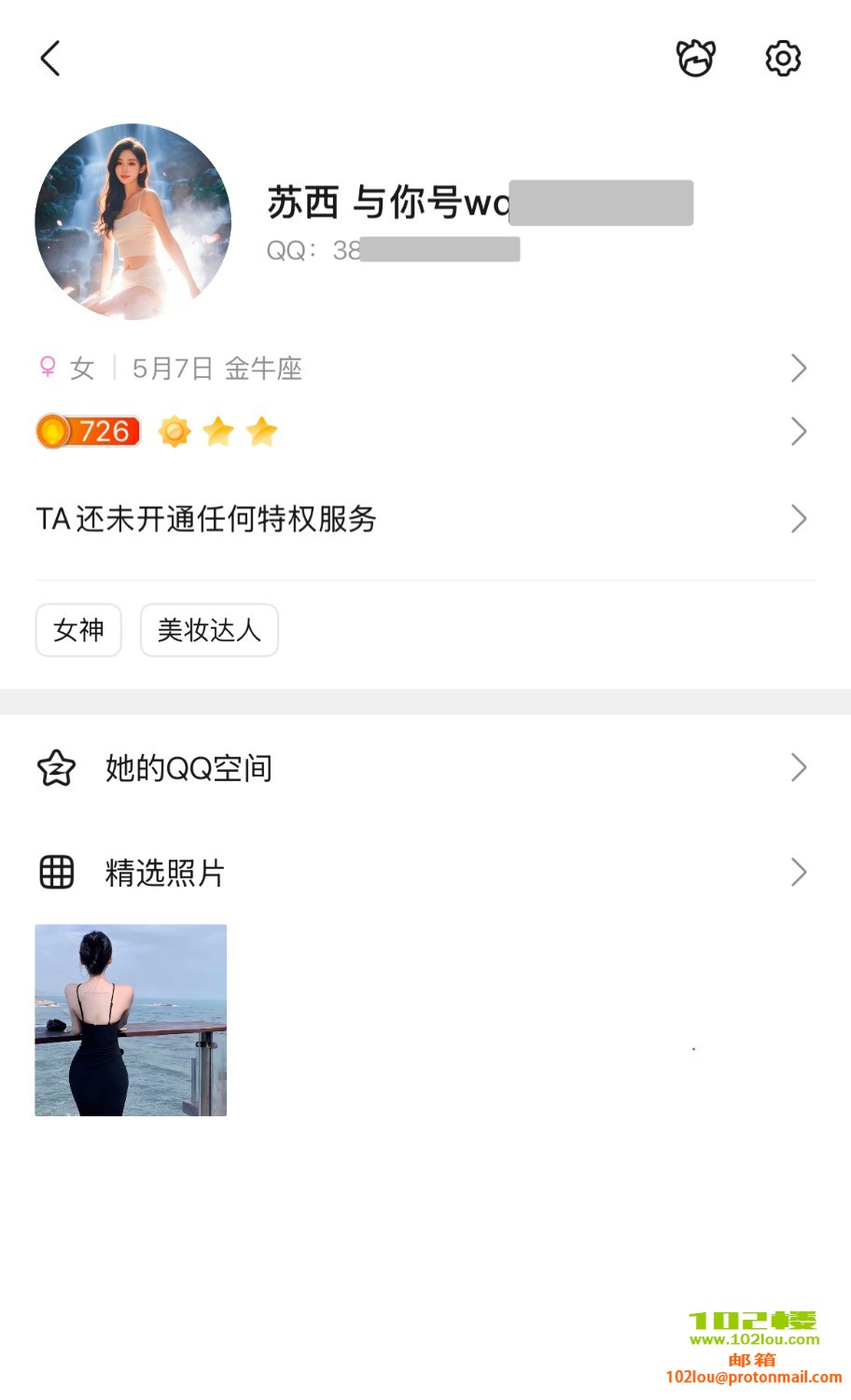Image resolution: width=851 pixels, height=1400 pixels.
Task: View the featured seaside photo
Action: [131, 1020]
